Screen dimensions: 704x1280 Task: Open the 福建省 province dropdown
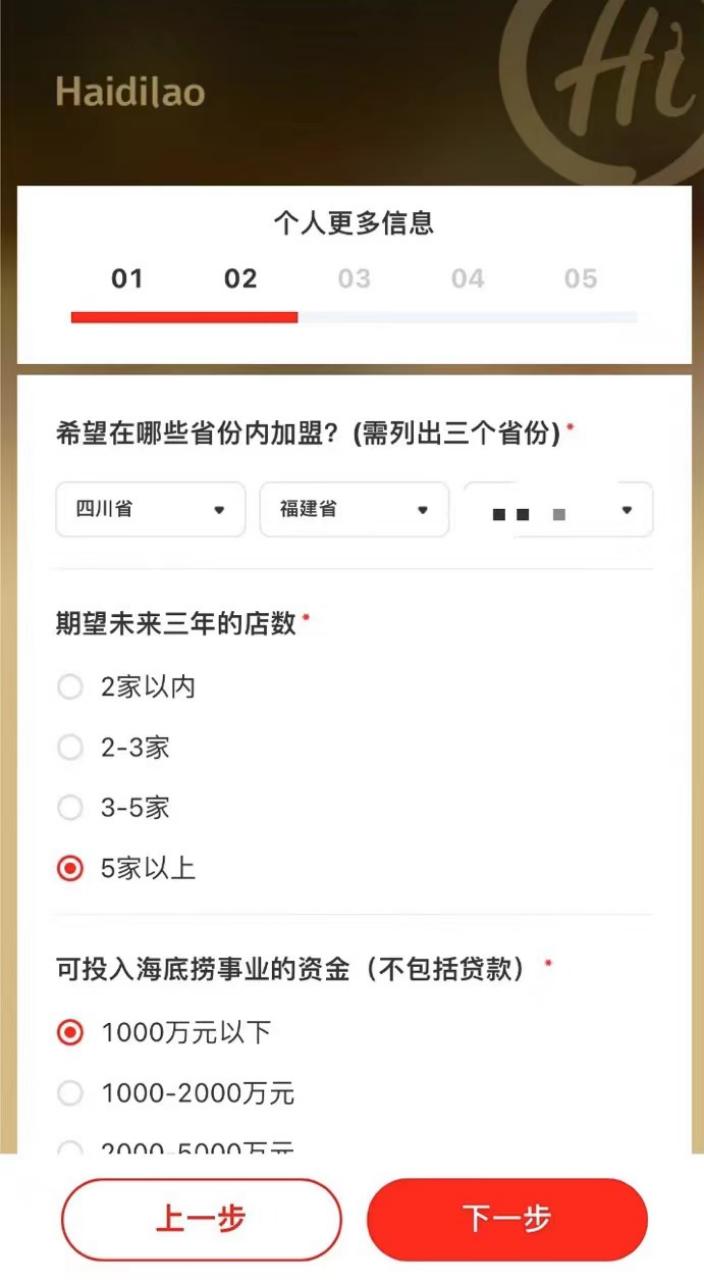(x=354, y=510)
